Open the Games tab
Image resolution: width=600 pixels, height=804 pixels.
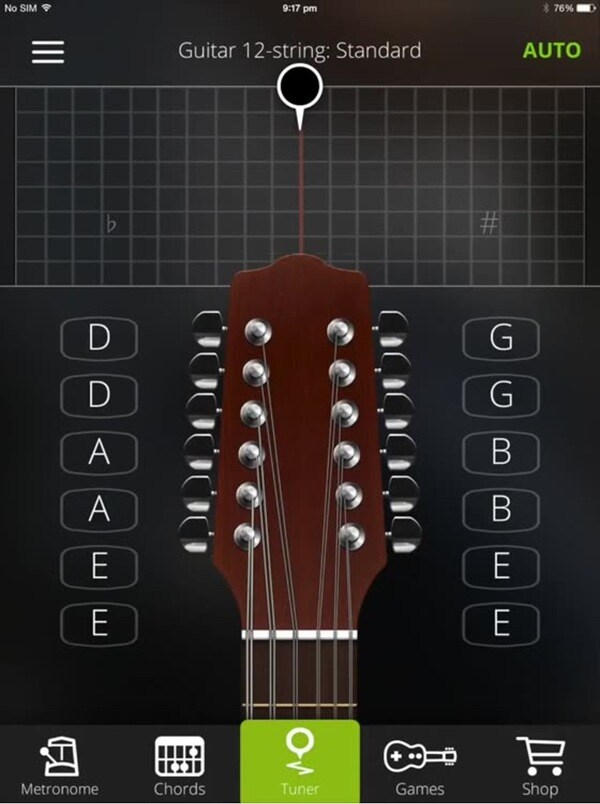[x=419, y=764]
